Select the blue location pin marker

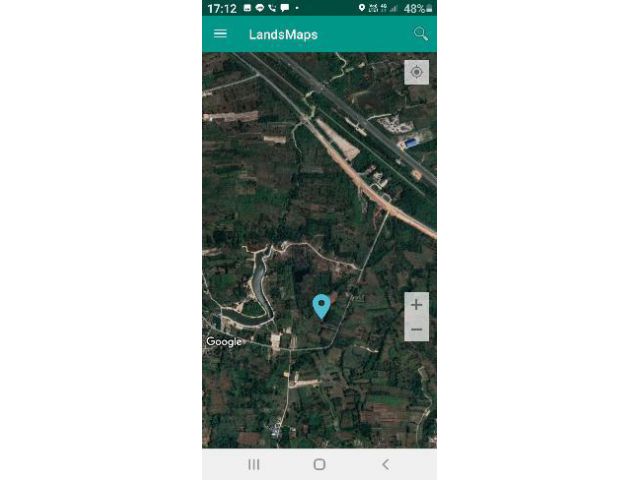coord(321,305)
